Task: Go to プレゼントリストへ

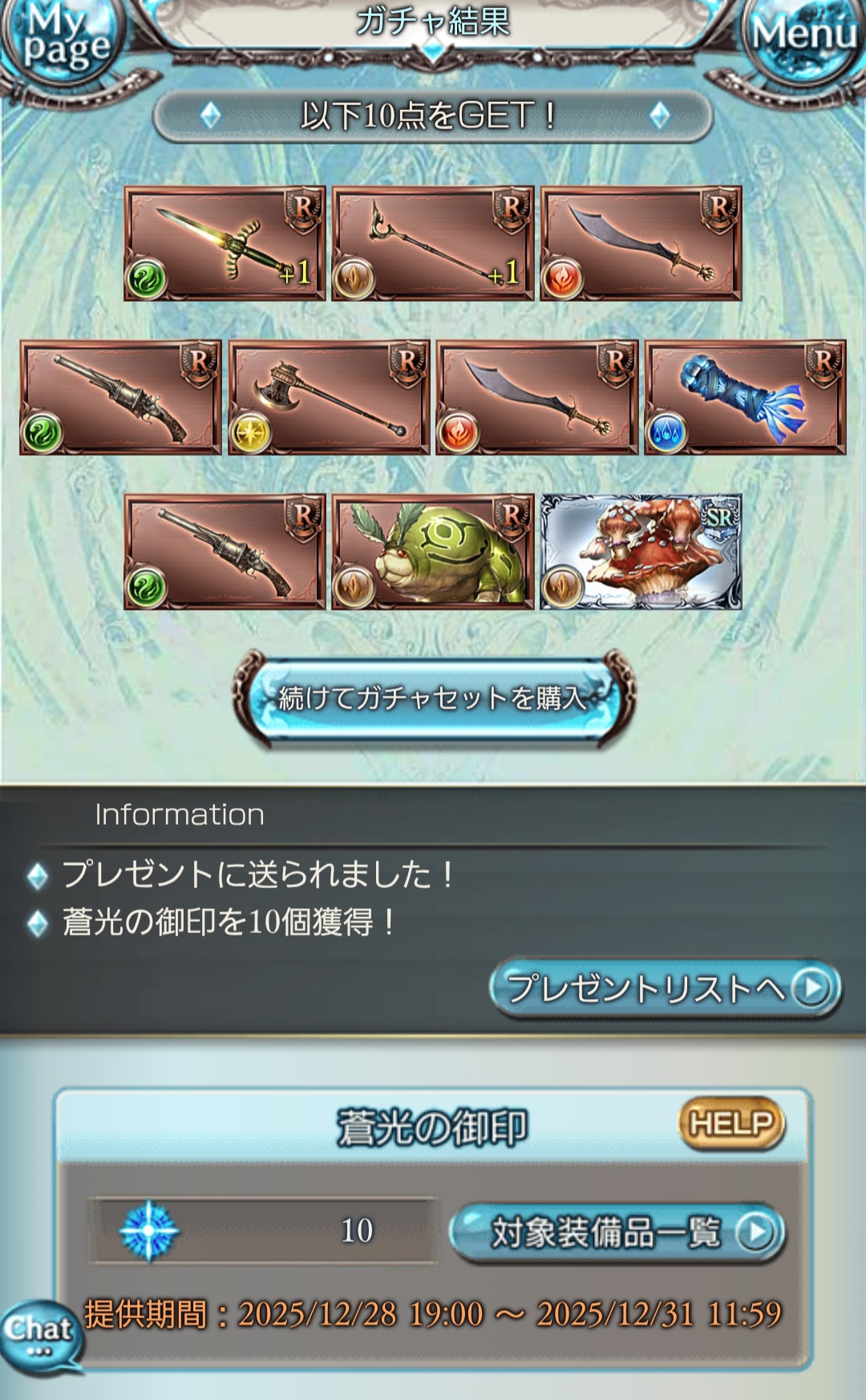Action: 665,988
